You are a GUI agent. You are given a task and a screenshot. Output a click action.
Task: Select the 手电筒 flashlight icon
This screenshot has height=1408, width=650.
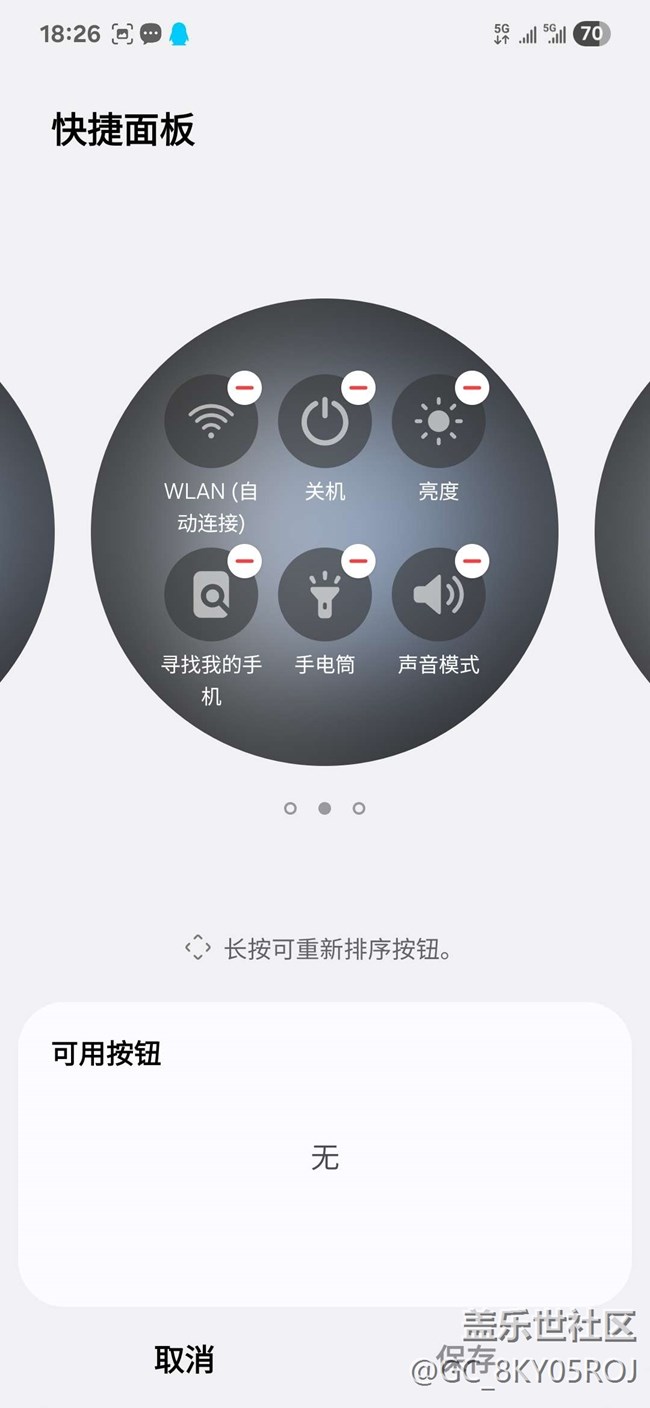tap(324, 594)
